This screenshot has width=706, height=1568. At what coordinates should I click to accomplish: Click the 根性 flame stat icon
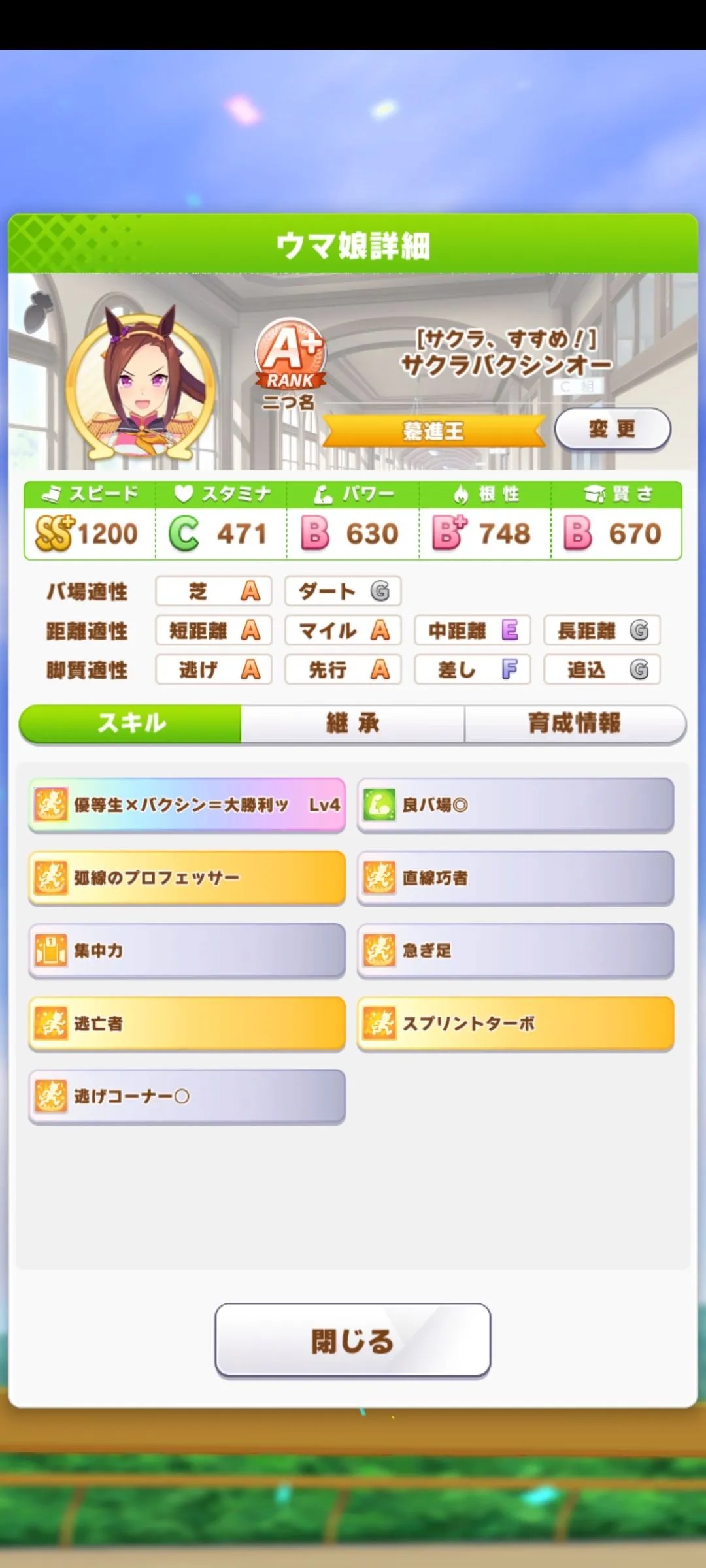[x=462, y=495]
